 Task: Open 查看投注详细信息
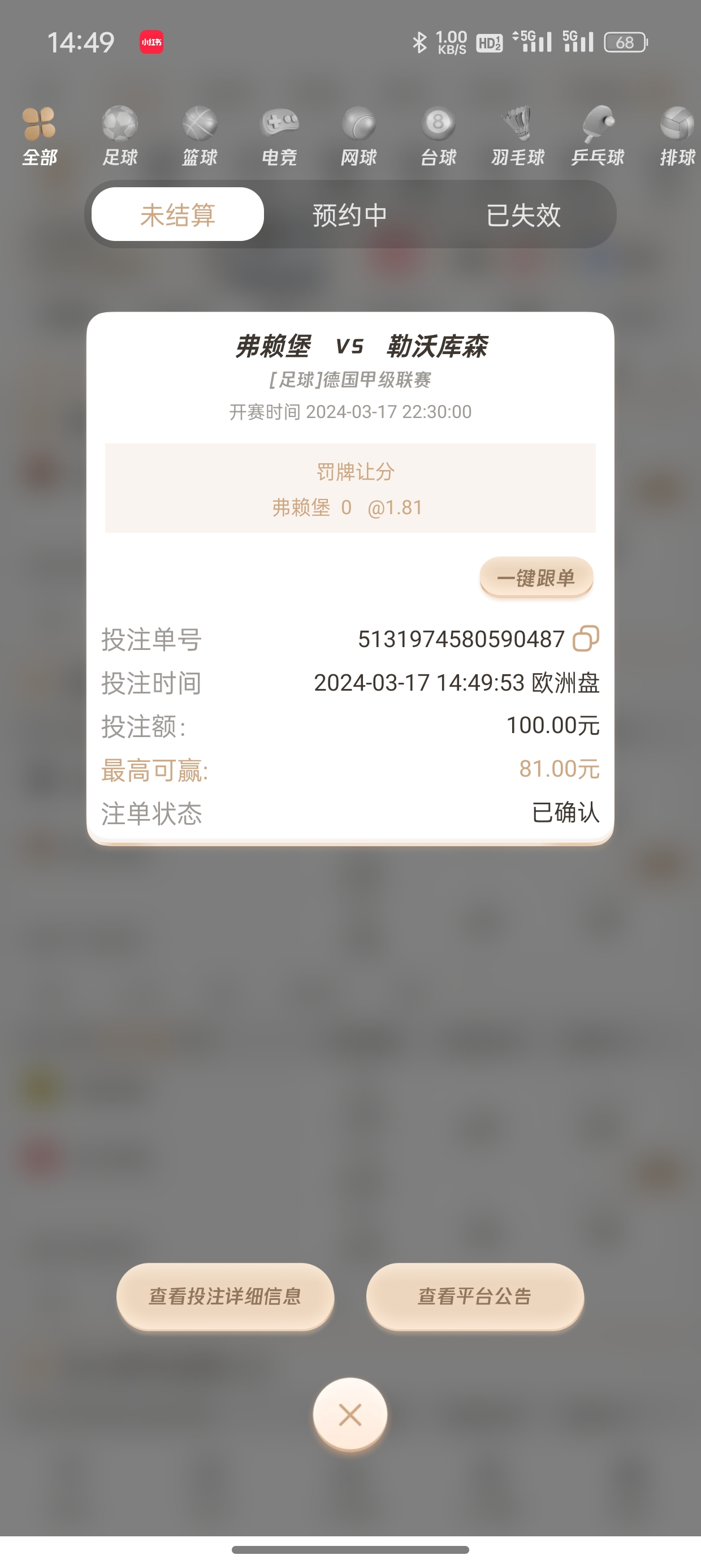(x=225, y=1296)
